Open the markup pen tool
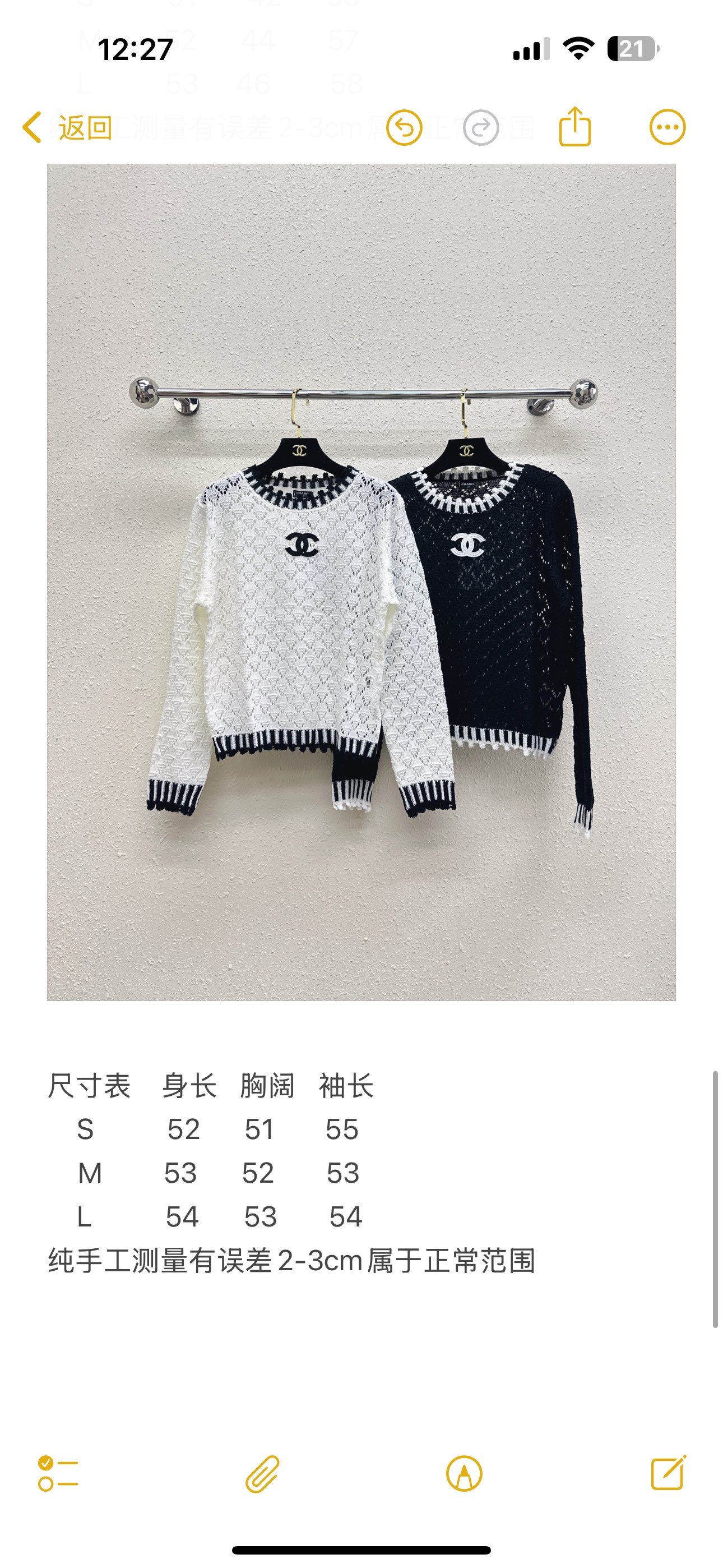 tap(465, 1474)
